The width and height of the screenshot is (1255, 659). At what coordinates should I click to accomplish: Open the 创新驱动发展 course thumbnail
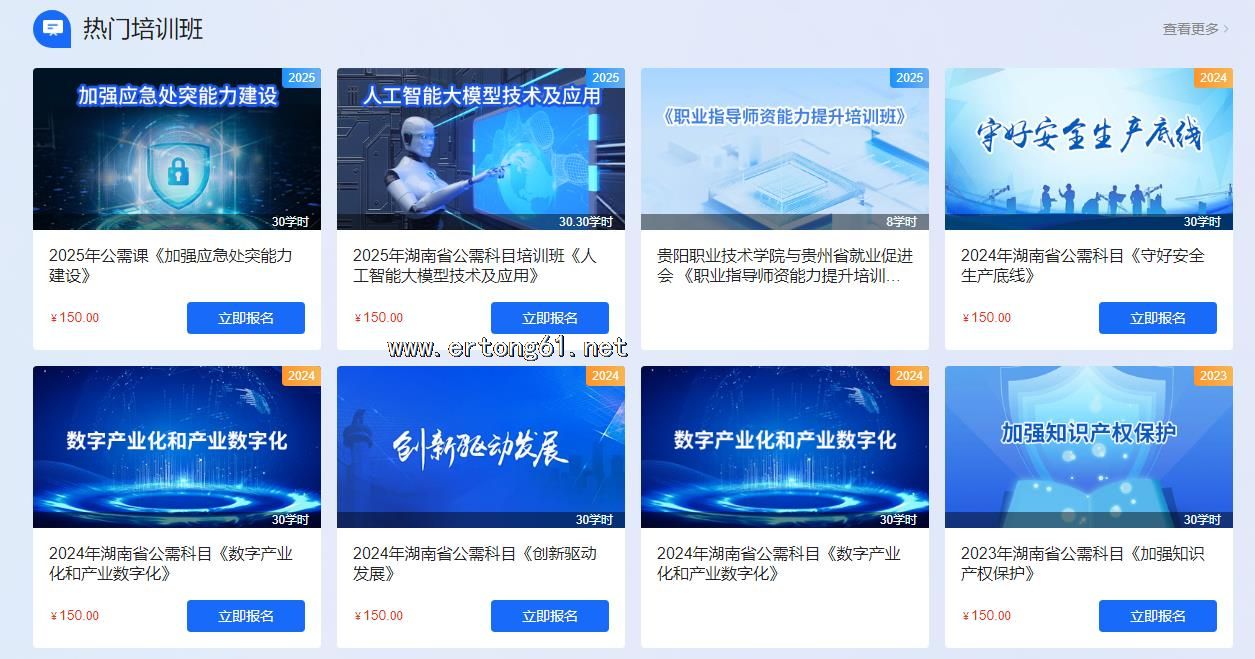tap(480, 447)
